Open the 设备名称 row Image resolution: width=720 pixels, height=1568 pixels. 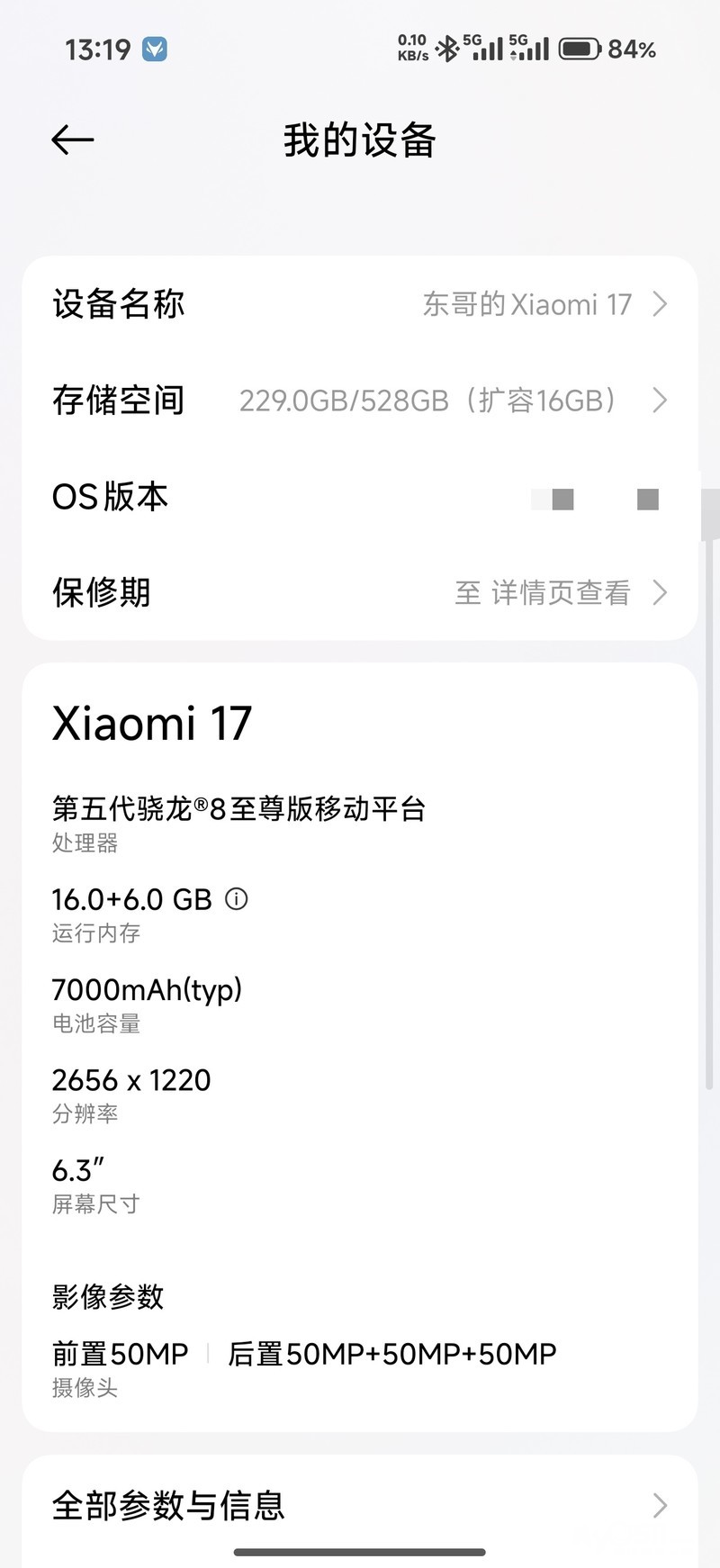(x=360, y=304)
